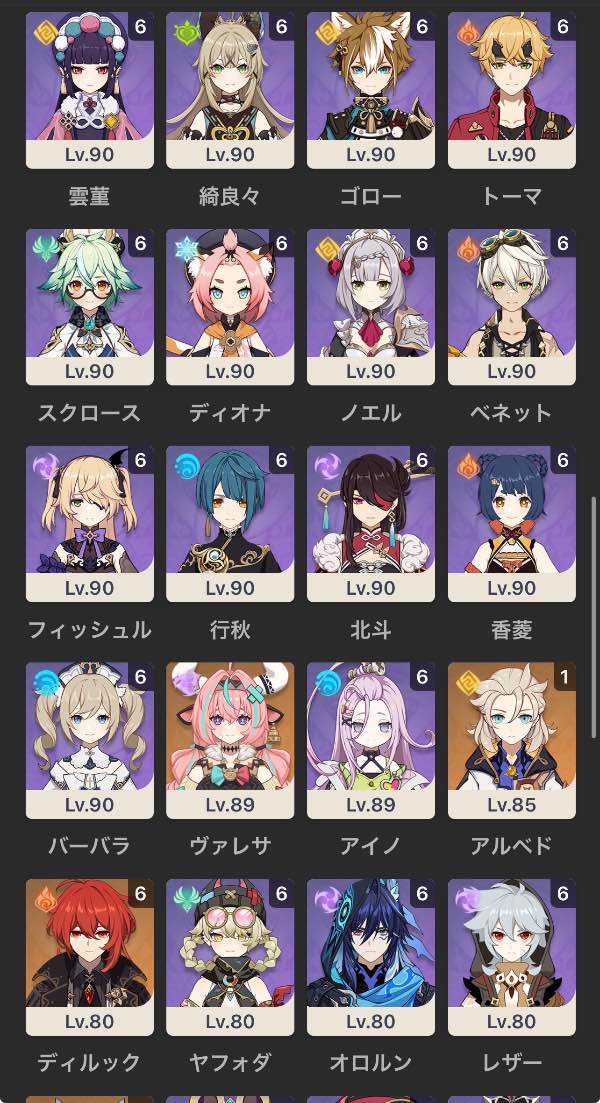This screenshot has height=1103, width=600.
Task: Open the 雲菫 character card
Action: pos(90,90)
